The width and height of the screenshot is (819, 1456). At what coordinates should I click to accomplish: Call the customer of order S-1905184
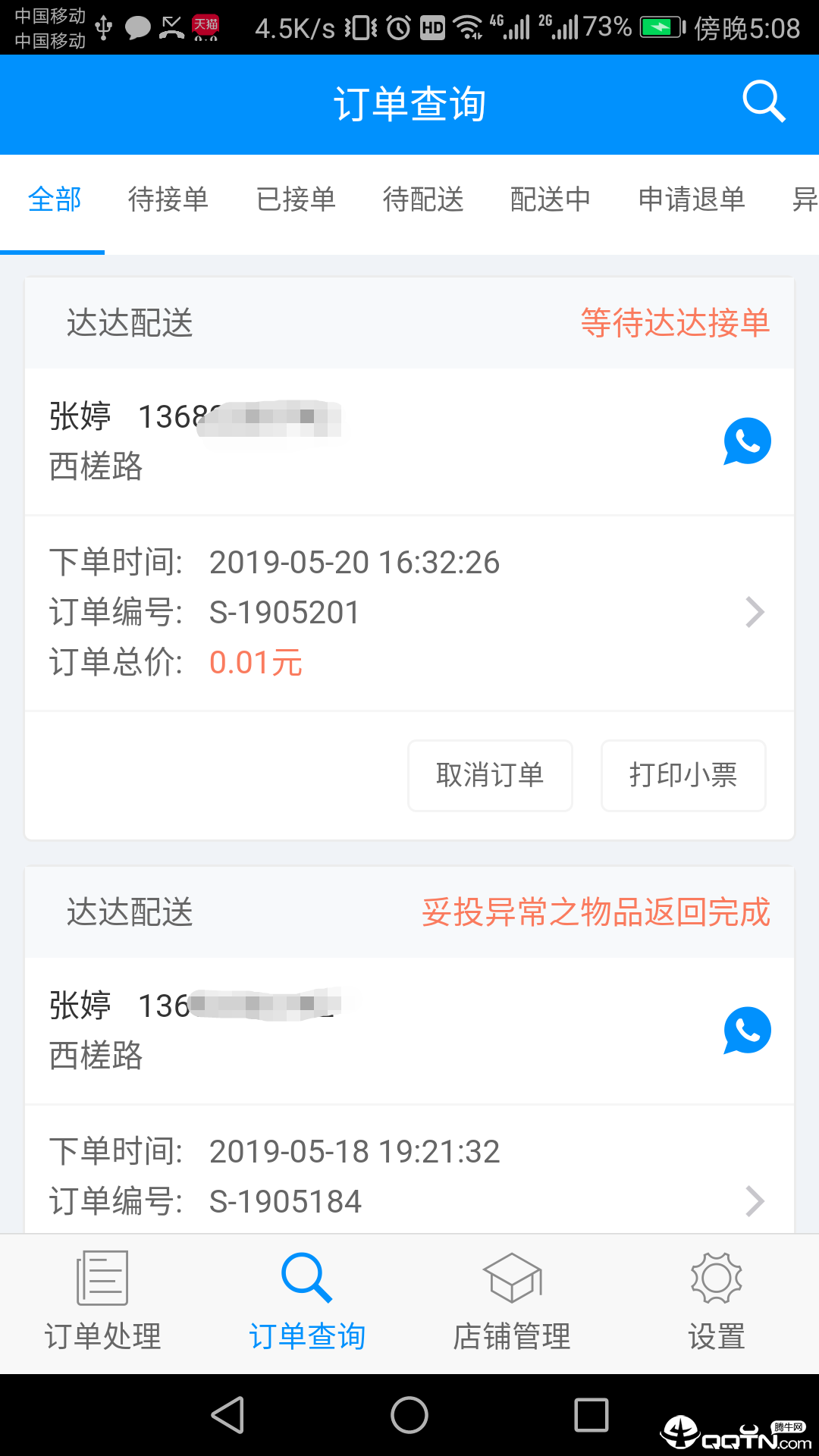click(747, 1031)
